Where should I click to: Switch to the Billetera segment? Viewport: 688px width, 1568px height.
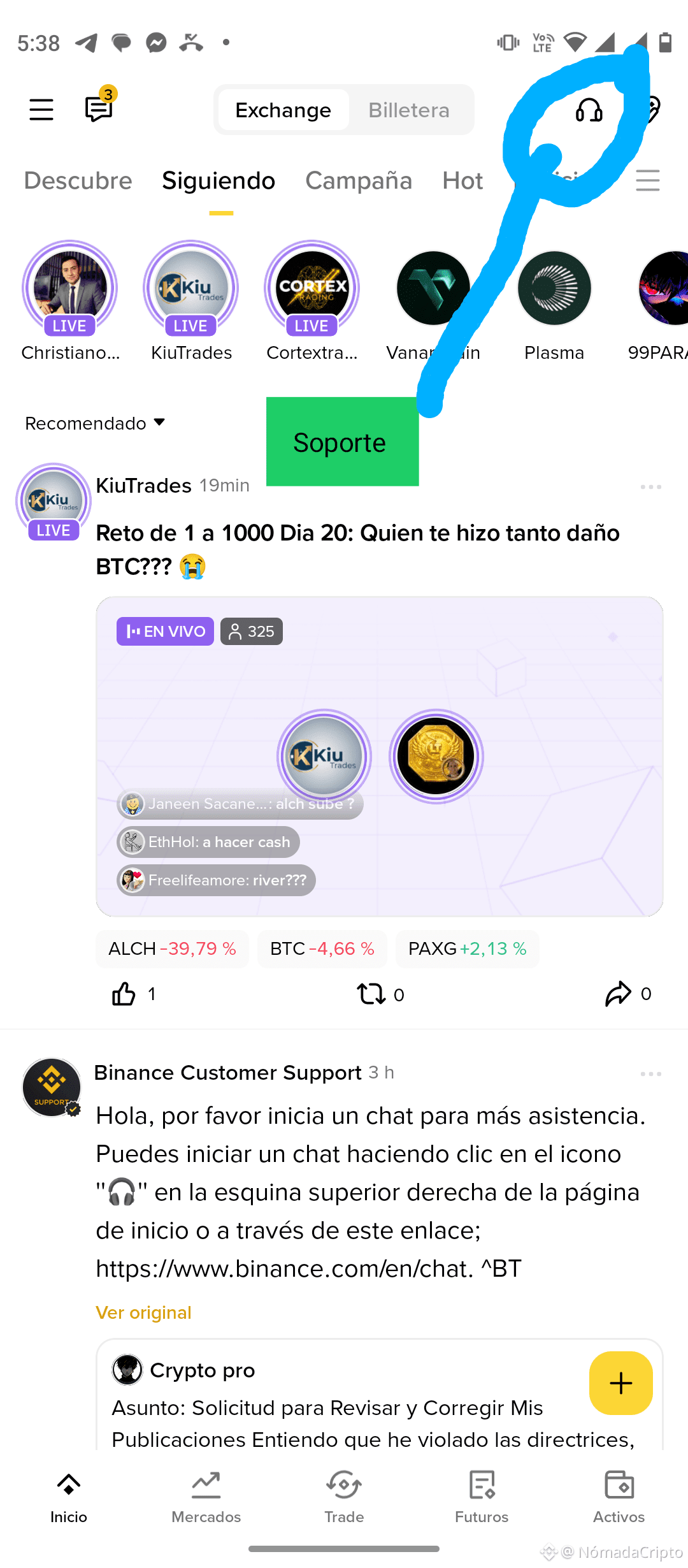pos(408,110)
